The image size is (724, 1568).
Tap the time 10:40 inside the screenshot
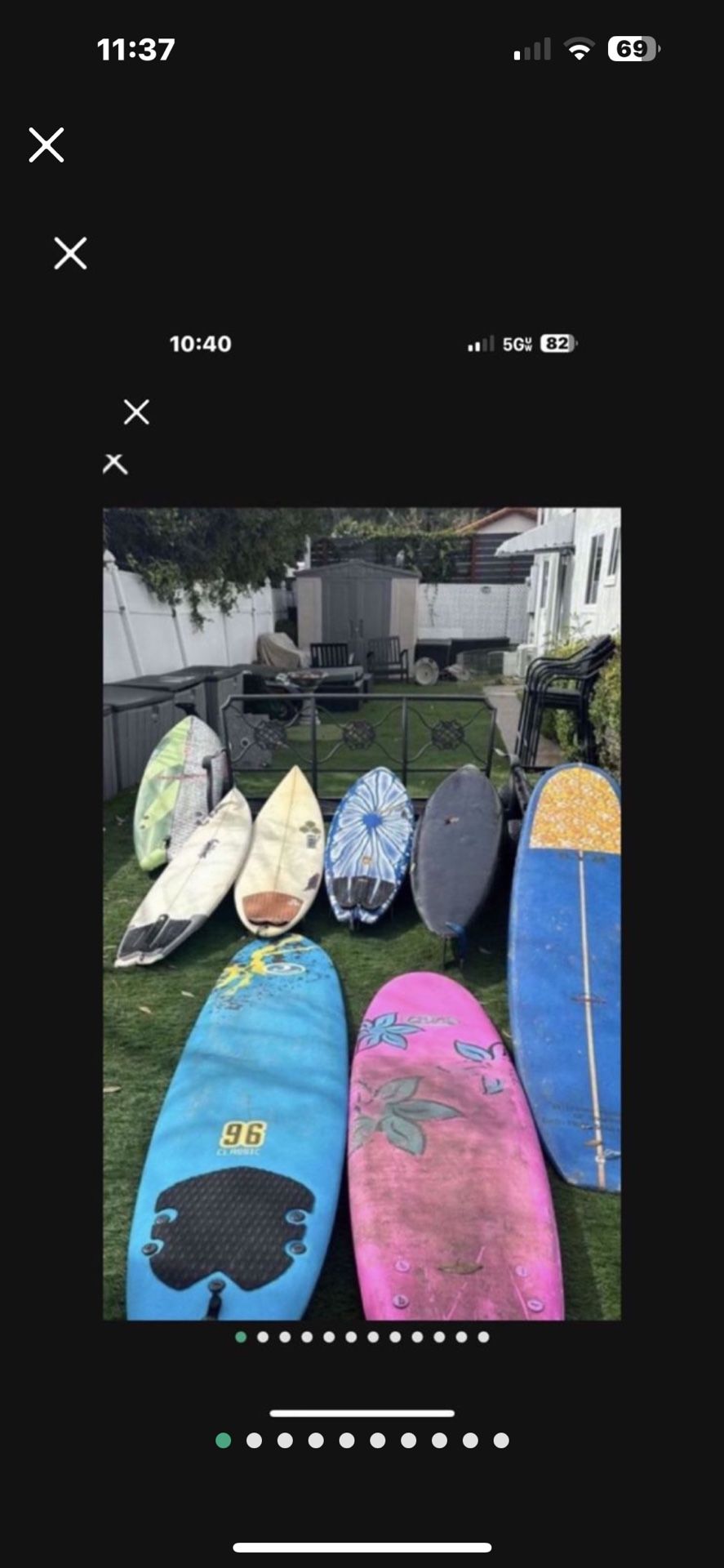coord(202,344)
